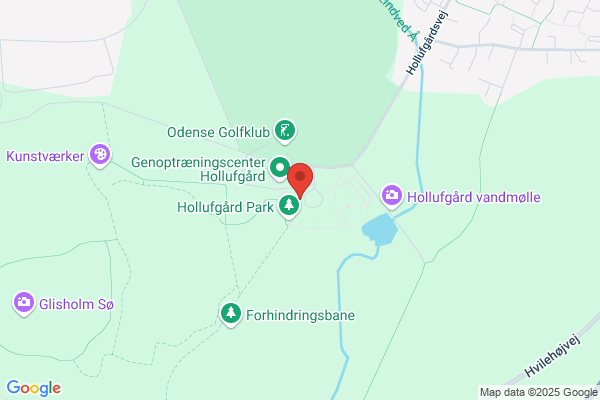Image resolution: width=600 pixels, height=400 pixels.
Task: Open the Hollufgård Park marker
Action: pyautogui.click(x=289, y=206)
